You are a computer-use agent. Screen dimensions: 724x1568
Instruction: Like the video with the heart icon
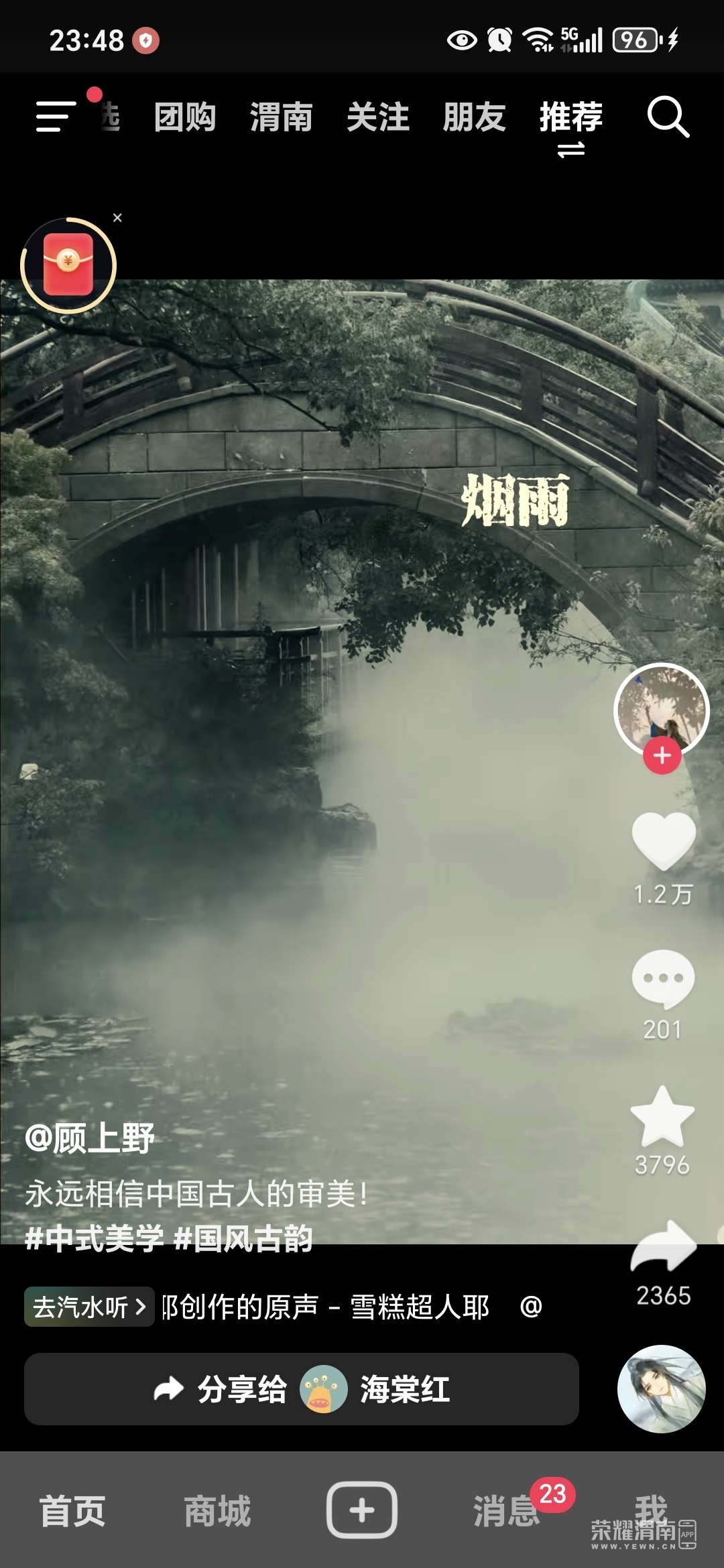coord(664,841)
